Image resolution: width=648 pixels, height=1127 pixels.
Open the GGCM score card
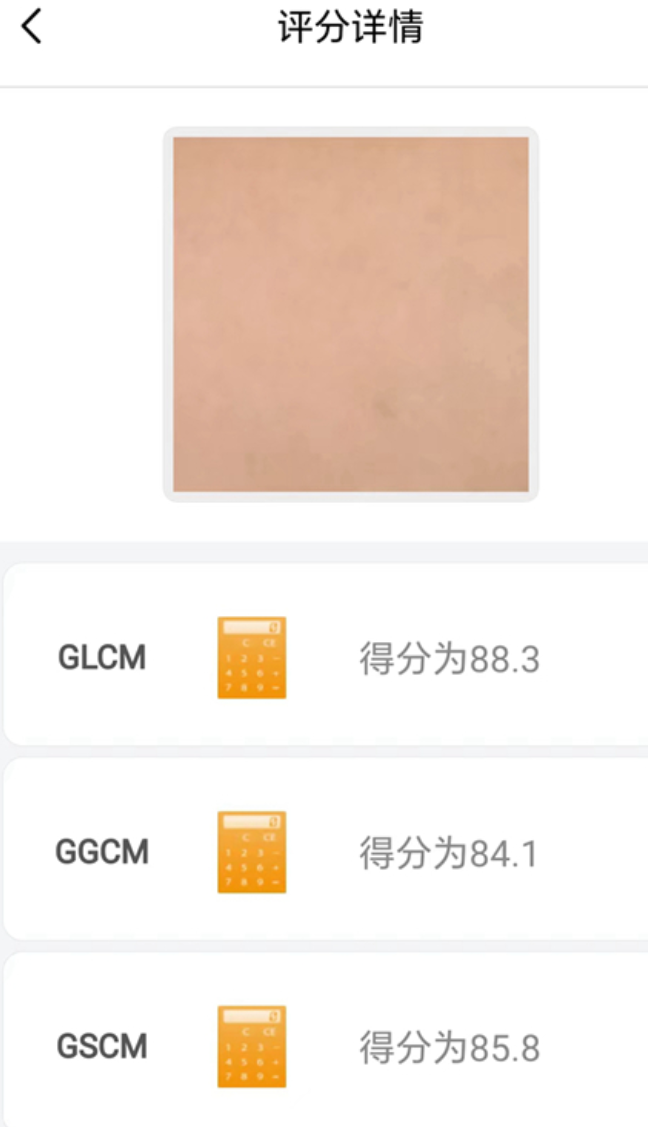324,850
